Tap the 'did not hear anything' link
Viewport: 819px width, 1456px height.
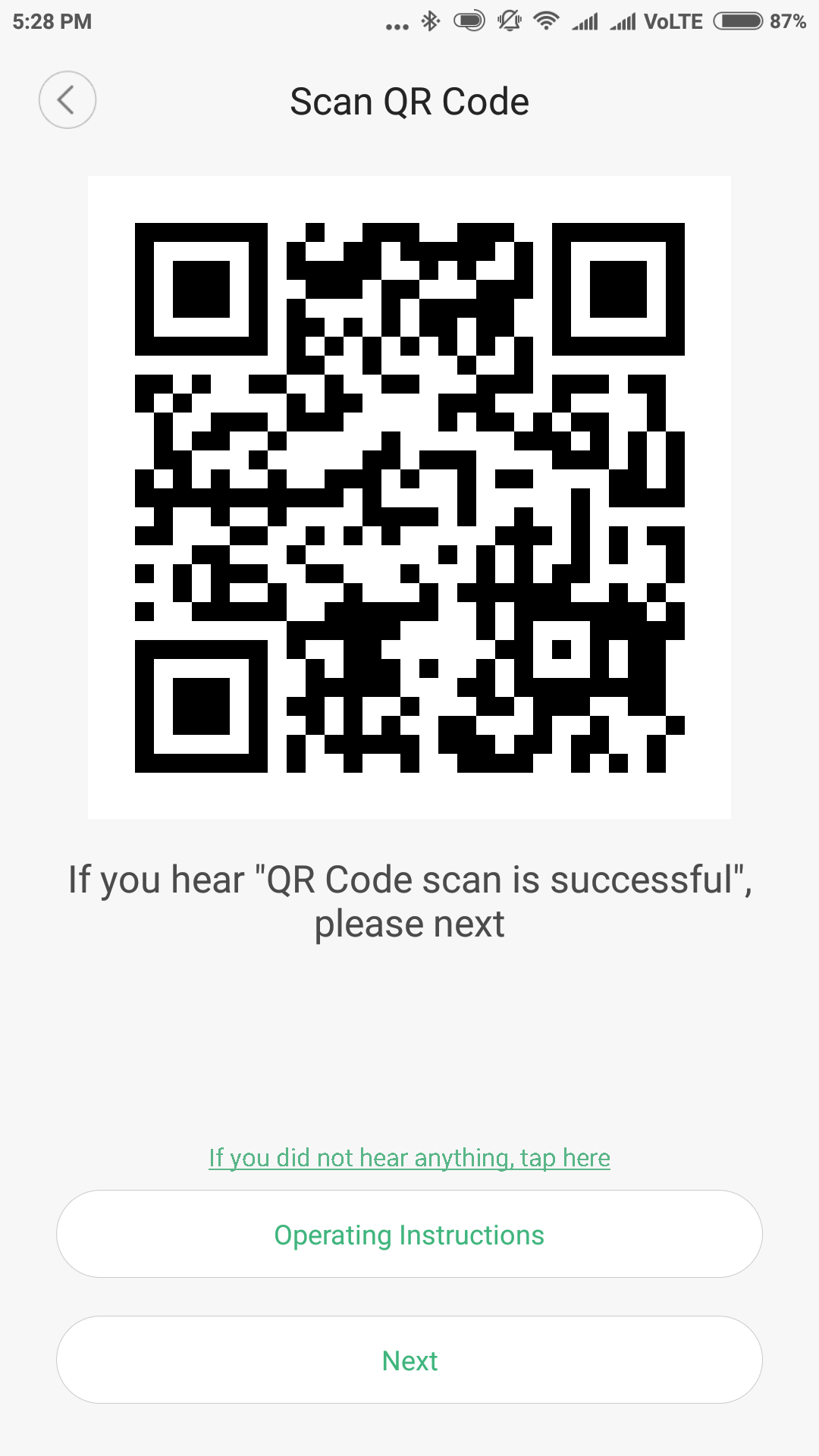tap(409, 1158)
